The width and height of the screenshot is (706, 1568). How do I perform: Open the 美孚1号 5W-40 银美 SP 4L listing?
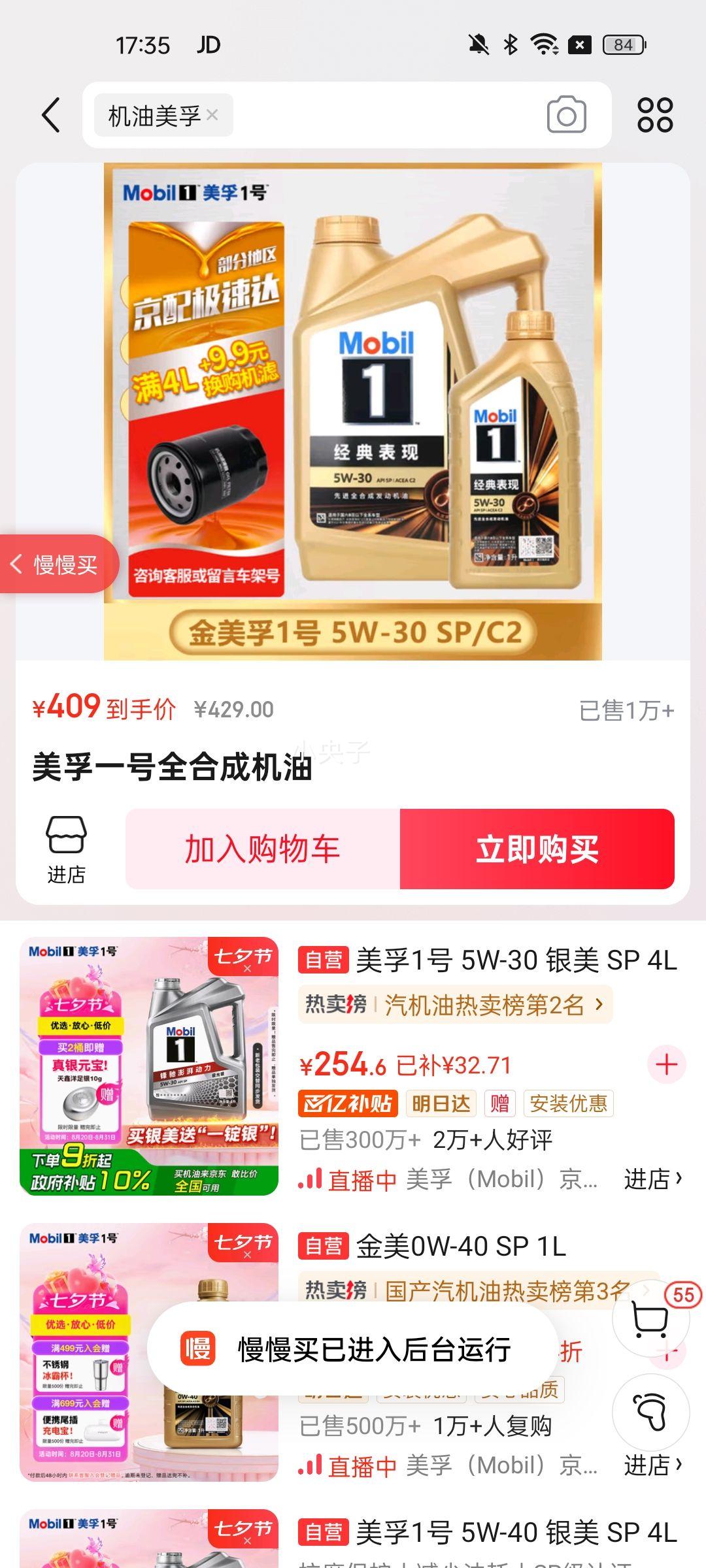pos(516,1533)
